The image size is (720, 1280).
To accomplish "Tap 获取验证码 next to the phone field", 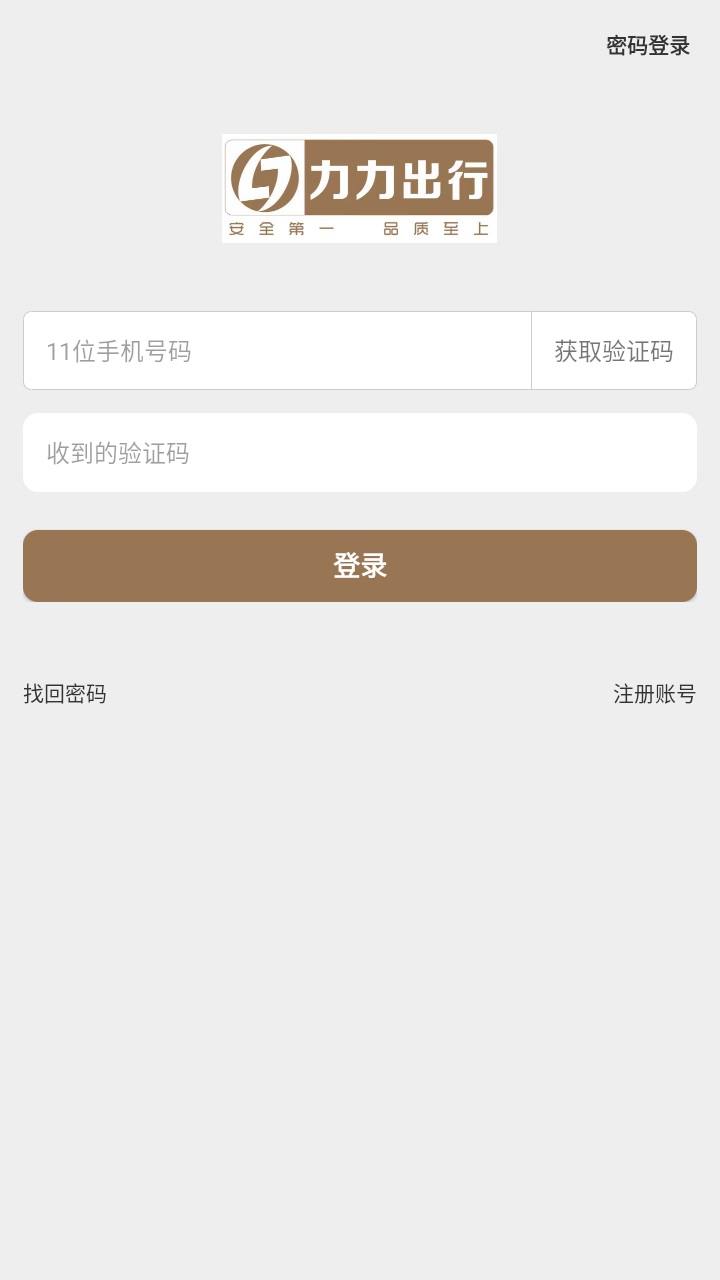I will [x=611, y=351].
